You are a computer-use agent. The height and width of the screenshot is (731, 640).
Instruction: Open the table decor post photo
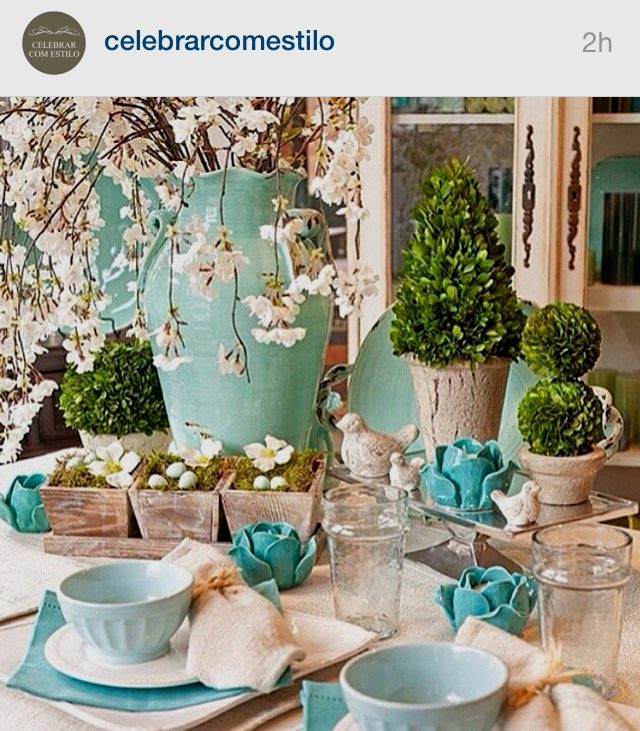(320, 413)
